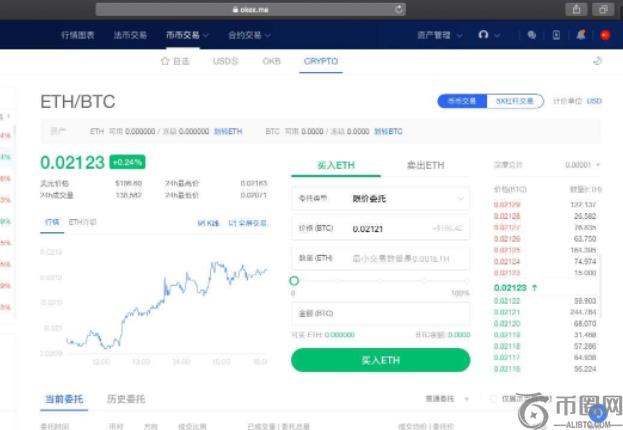Viewport: 623px width, 430px height.
Task: Switch to the 自选 favorites tab
Action: click(175, 61)
